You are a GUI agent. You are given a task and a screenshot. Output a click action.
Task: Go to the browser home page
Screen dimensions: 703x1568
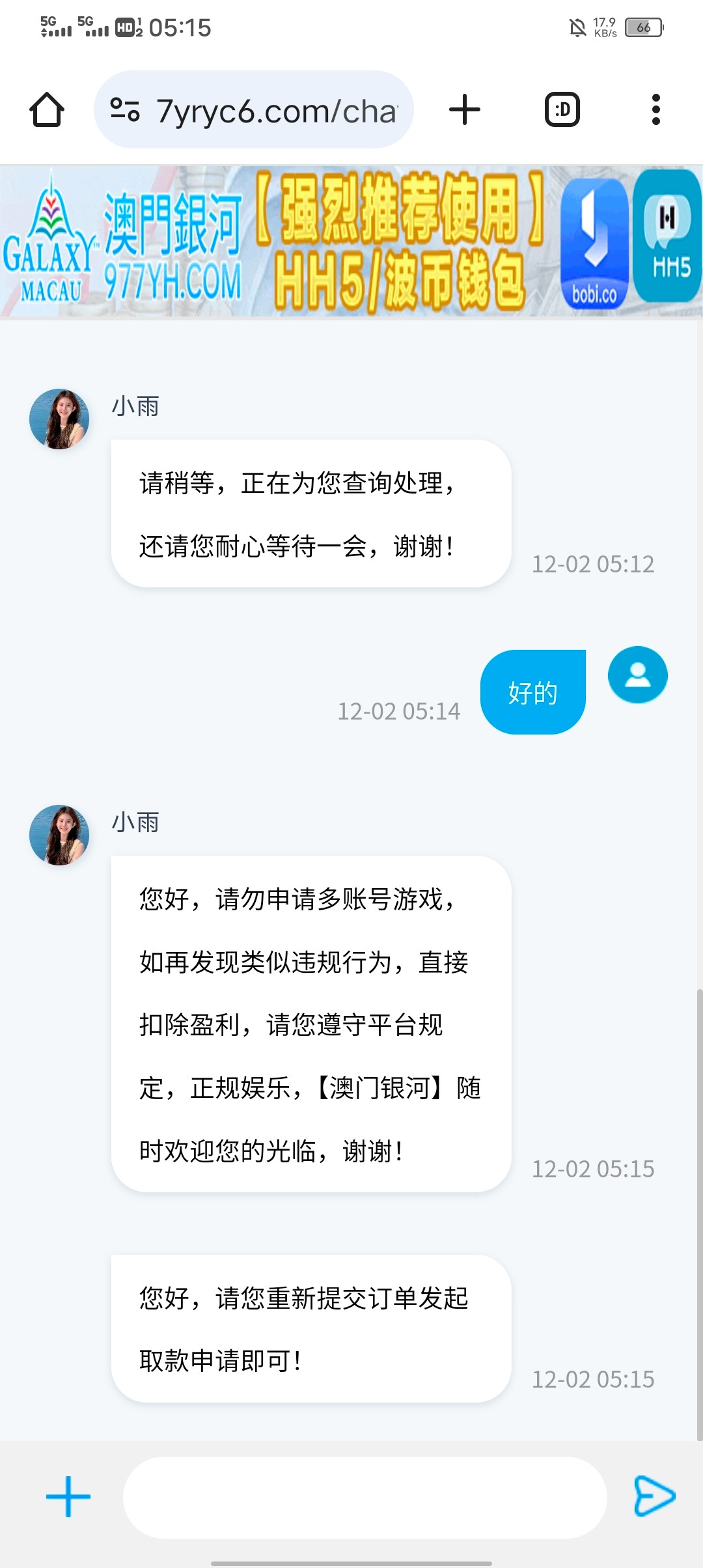pyautogui.click(x=47, y=109)
